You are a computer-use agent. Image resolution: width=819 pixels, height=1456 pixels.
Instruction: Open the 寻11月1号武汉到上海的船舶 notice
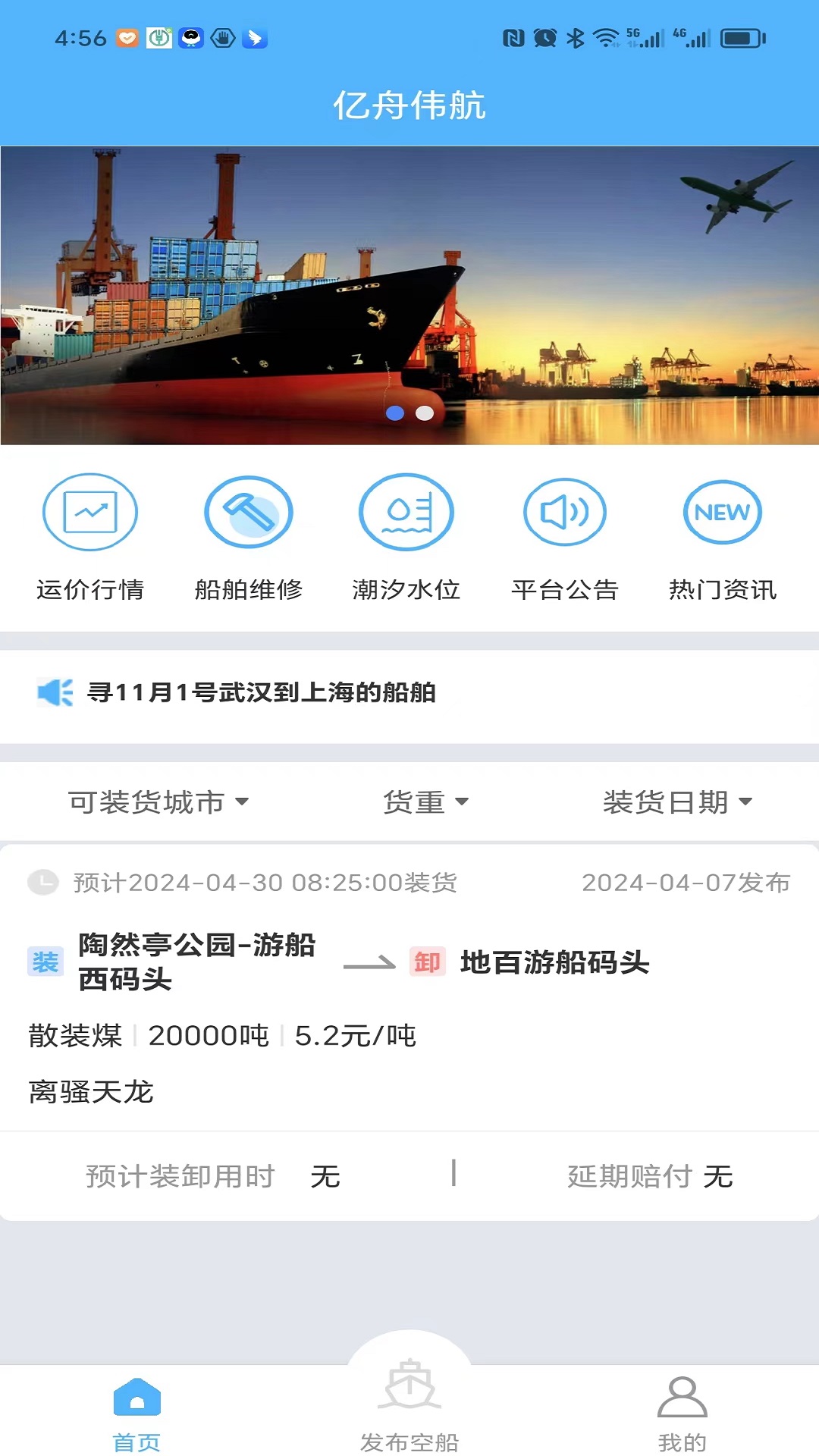pos(261,692)
